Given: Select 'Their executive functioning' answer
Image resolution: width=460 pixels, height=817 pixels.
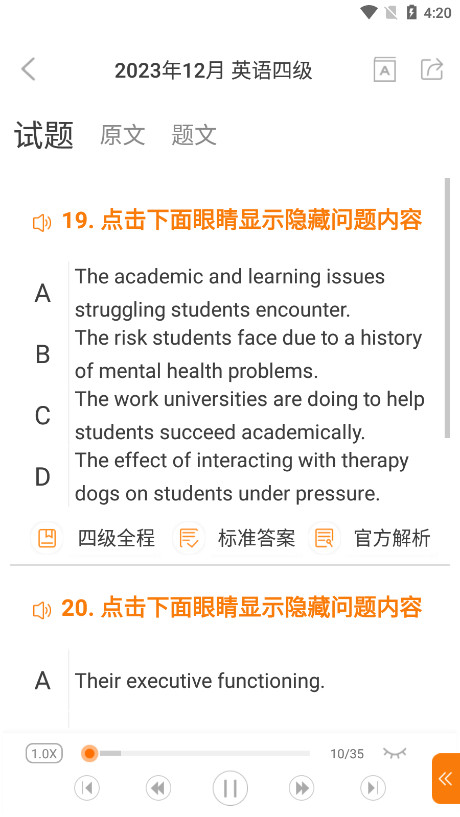Looking at the screenshot, I should click(x=230, y=681).
